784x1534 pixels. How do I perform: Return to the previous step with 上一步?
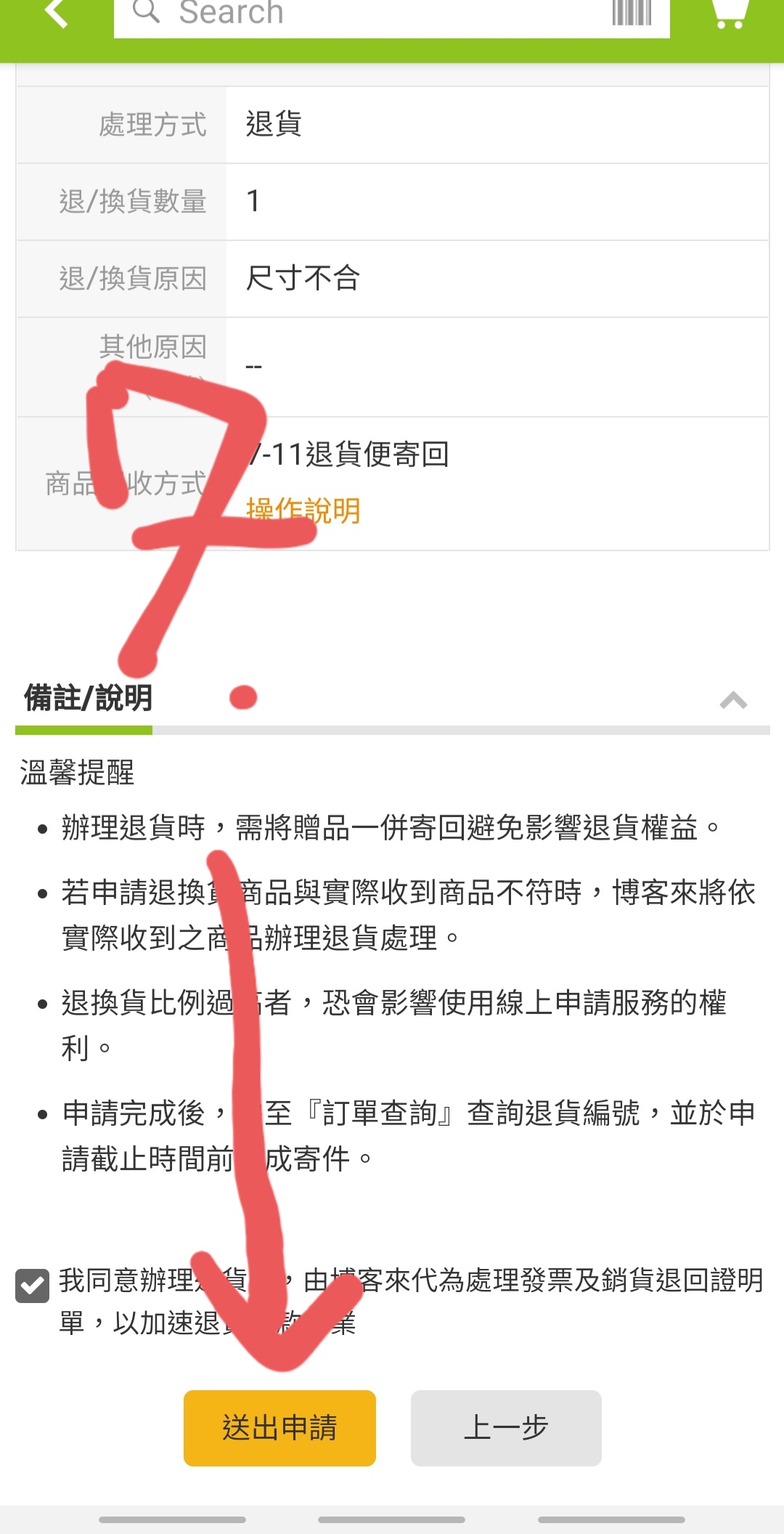coord(506,1428)
